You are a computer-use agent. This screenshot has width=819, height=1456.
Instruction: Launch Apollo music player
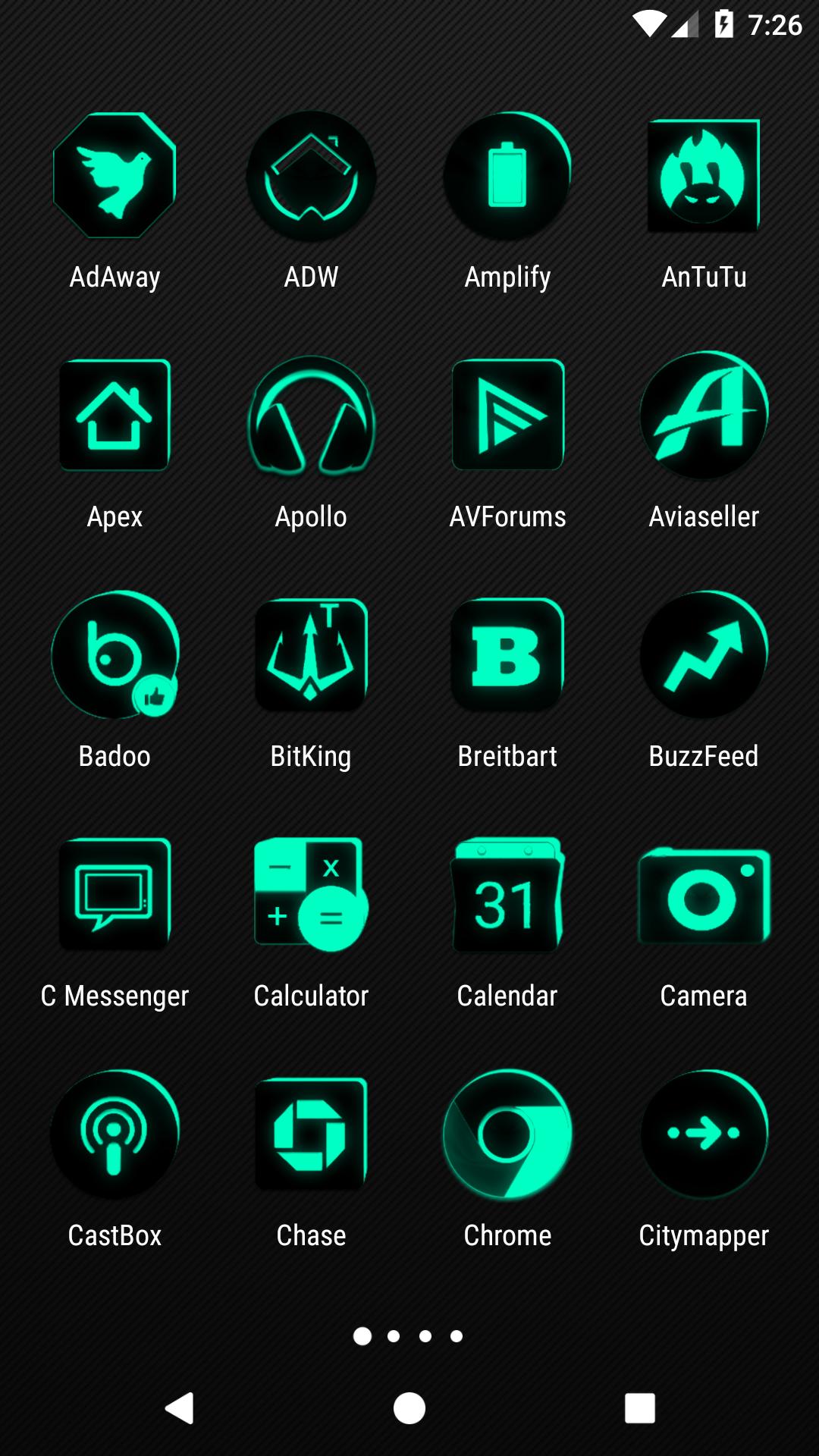point(311,416)
